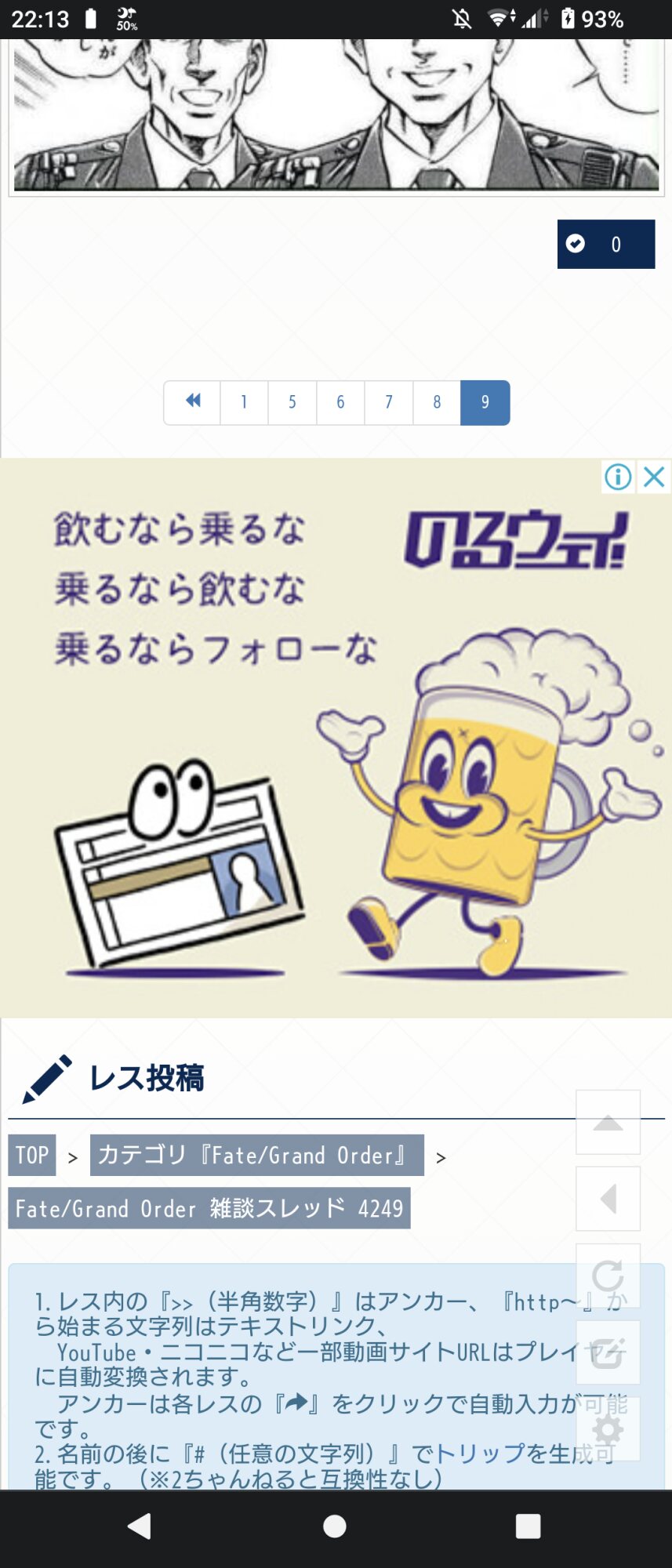672x1568 pixels.
Task: Open the floating settings gear
Action: pos(608,1429)
